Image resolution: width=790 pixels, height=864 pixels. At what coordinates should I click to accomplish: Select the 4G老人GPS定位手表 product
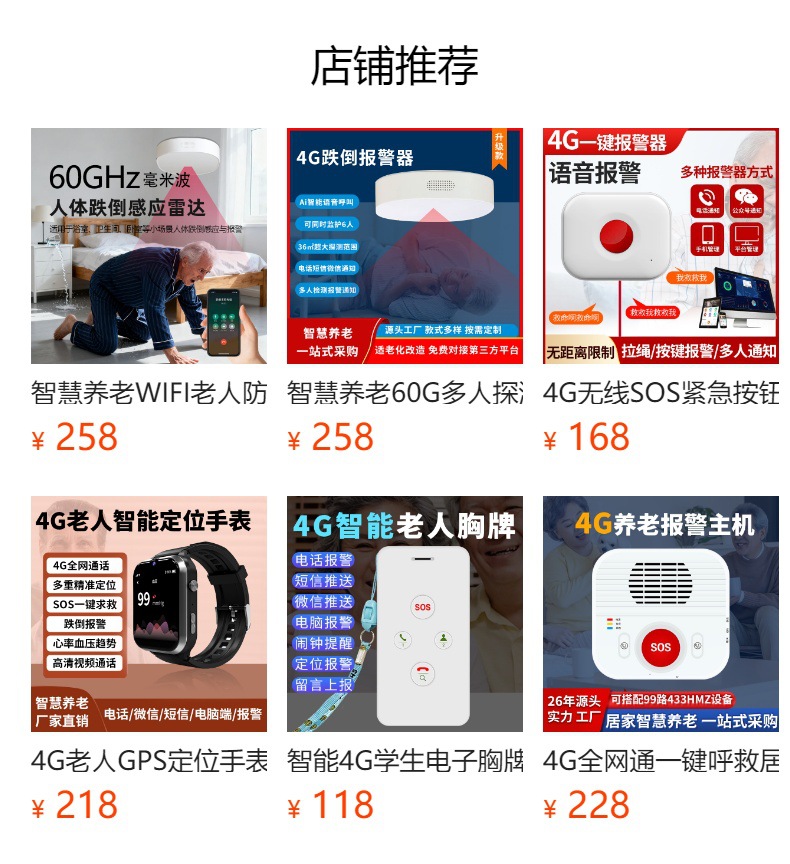149,614
